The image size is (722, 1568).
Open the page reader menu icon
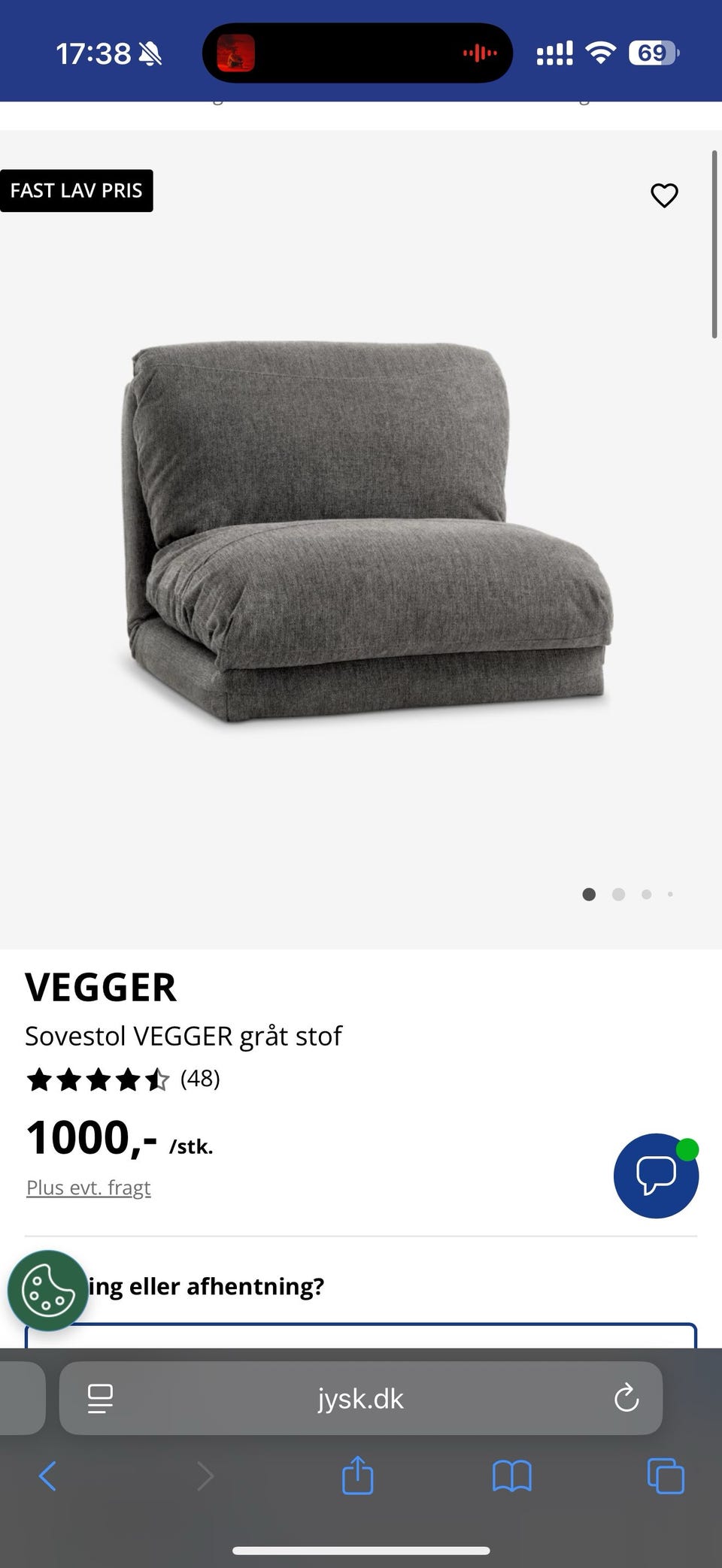pyautogui.click(x=100, y=1399)
